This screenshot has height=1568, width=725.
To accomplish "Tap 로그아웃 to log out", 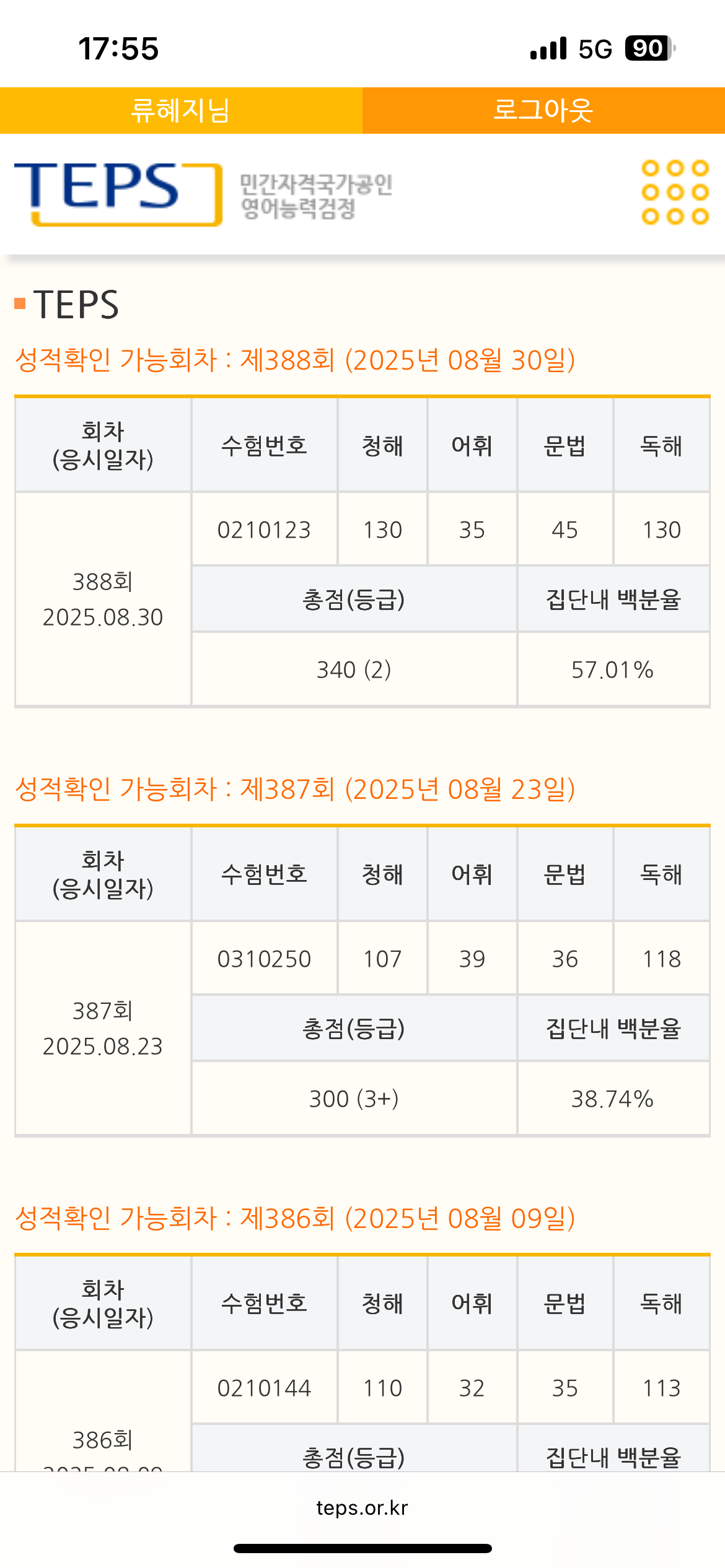I will coord(543,111).
